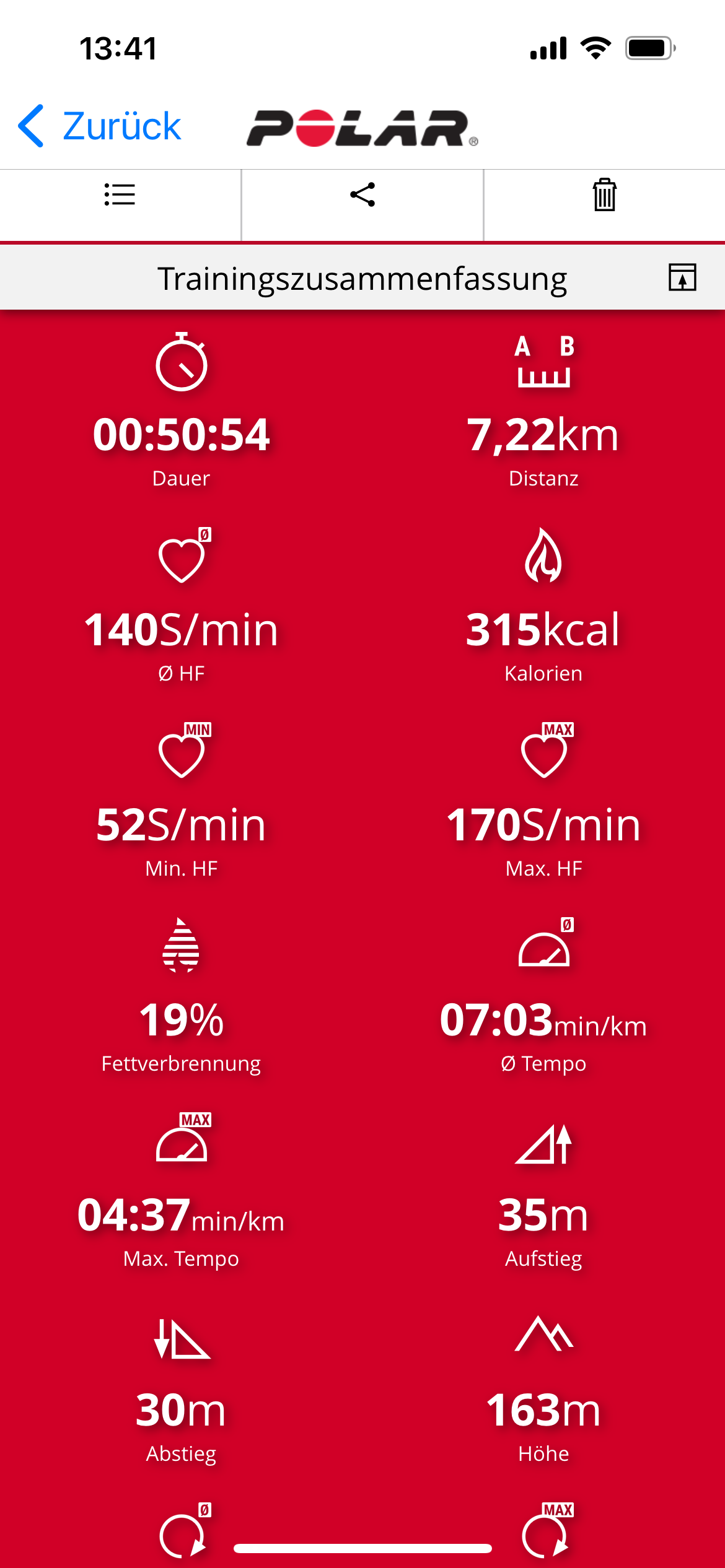Collapse the Trainingszusammenfassung section

682,277
